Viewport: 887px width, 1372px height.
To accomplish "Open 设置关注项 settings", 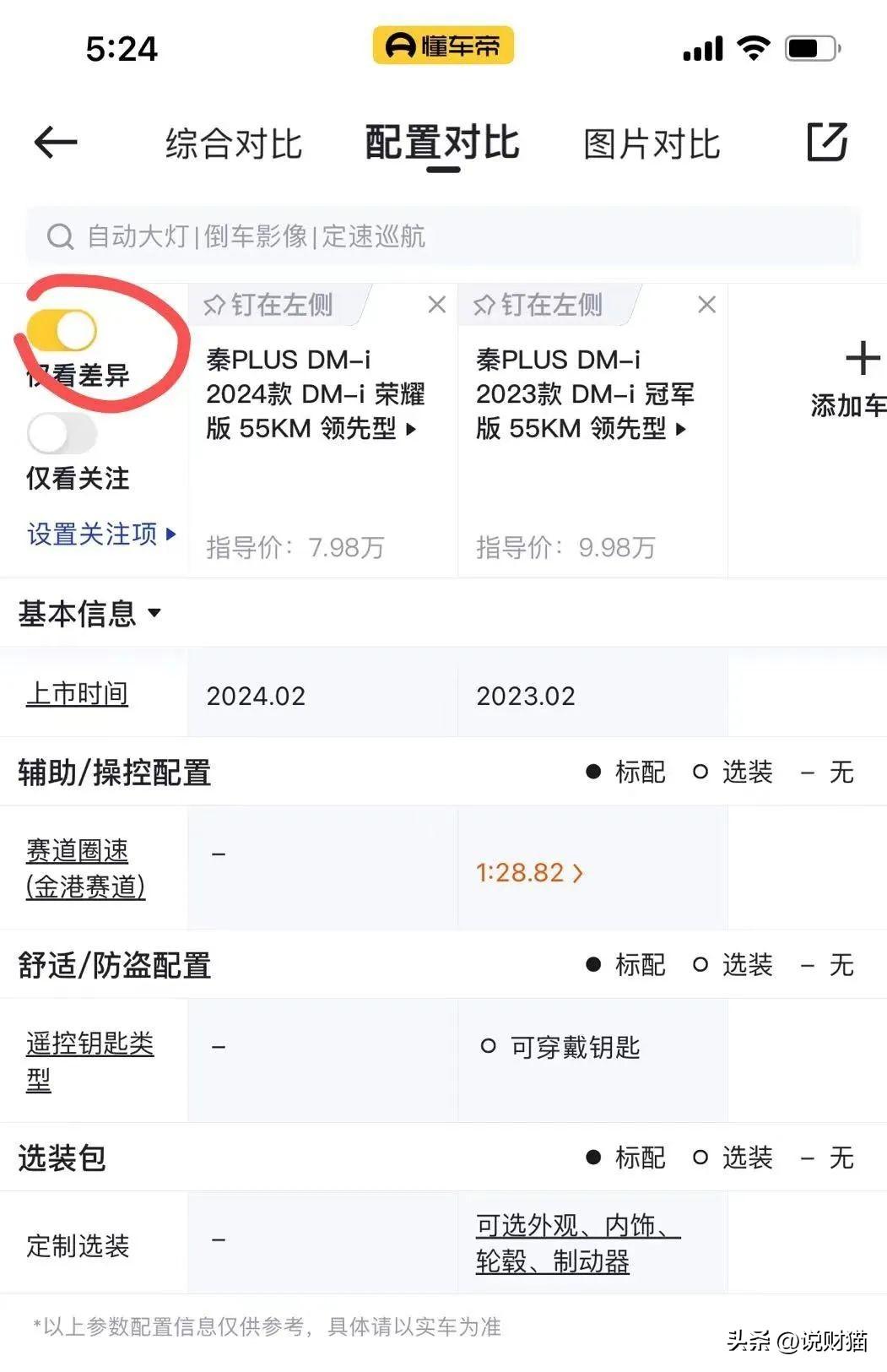I will pos(101,534).
